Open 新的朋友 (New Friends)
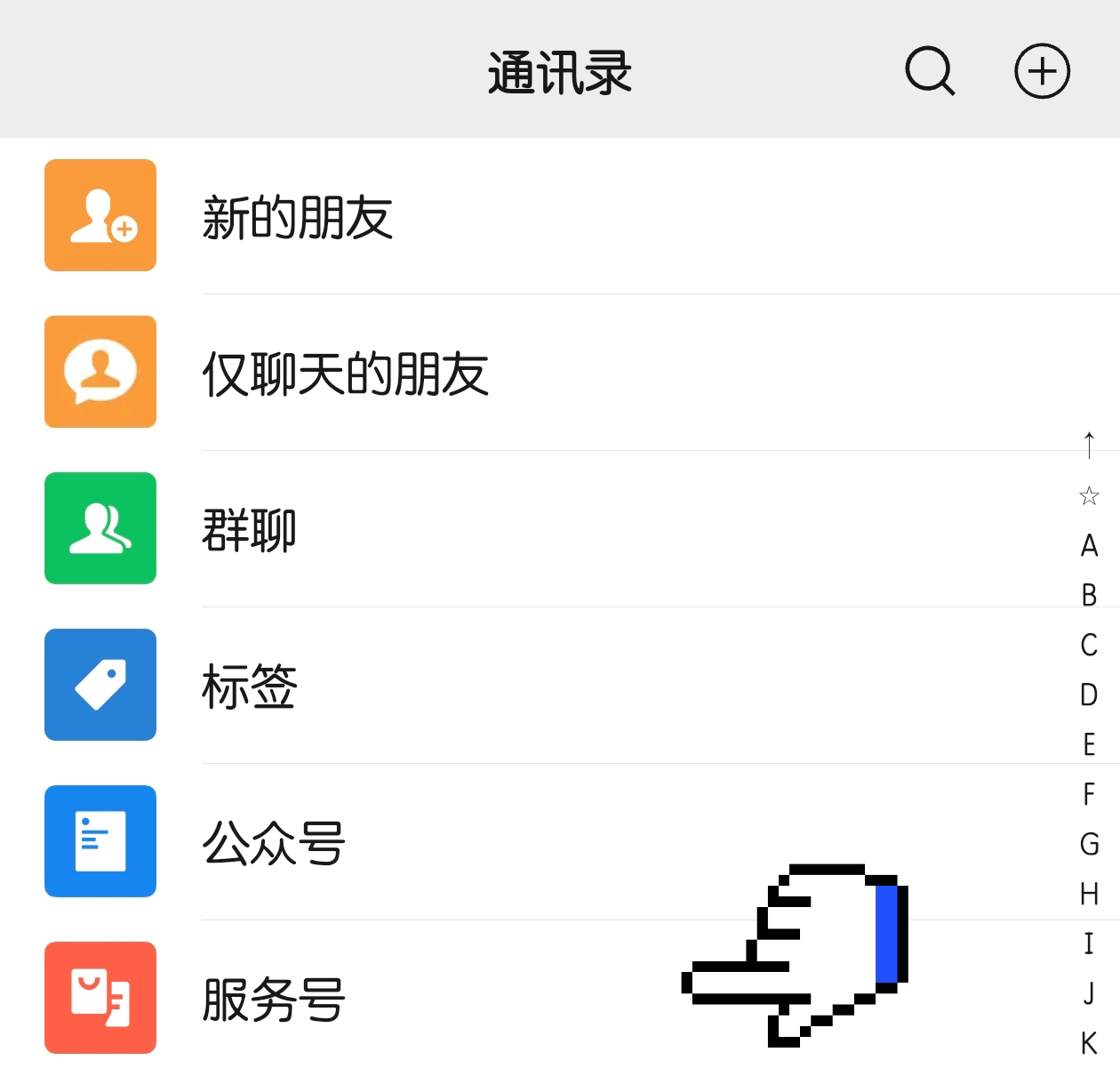Screen dimensions: 1120x1068 tap(297, 217)
